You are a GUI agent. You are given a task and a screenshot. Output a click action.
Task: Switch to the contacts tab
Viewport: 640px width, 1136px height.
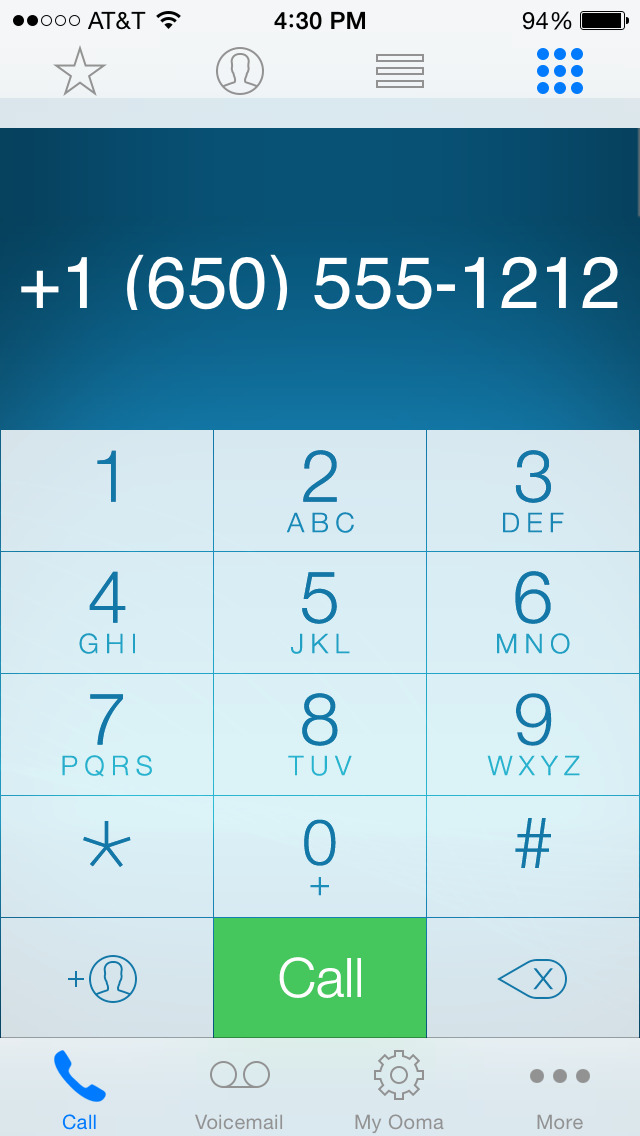click(x=240, y=72)
